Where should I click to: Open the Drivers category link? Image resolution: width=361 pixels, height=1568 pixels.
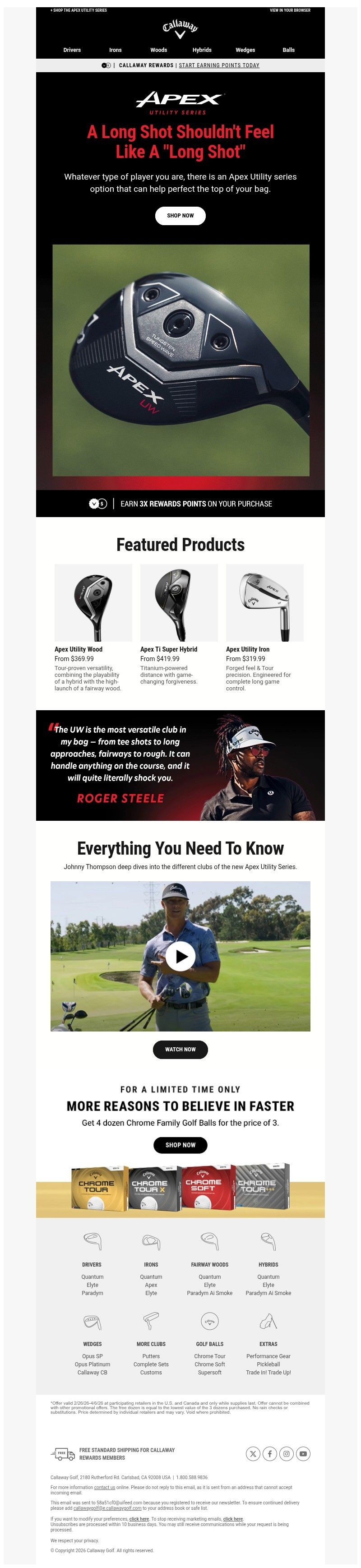coord(72,50)
